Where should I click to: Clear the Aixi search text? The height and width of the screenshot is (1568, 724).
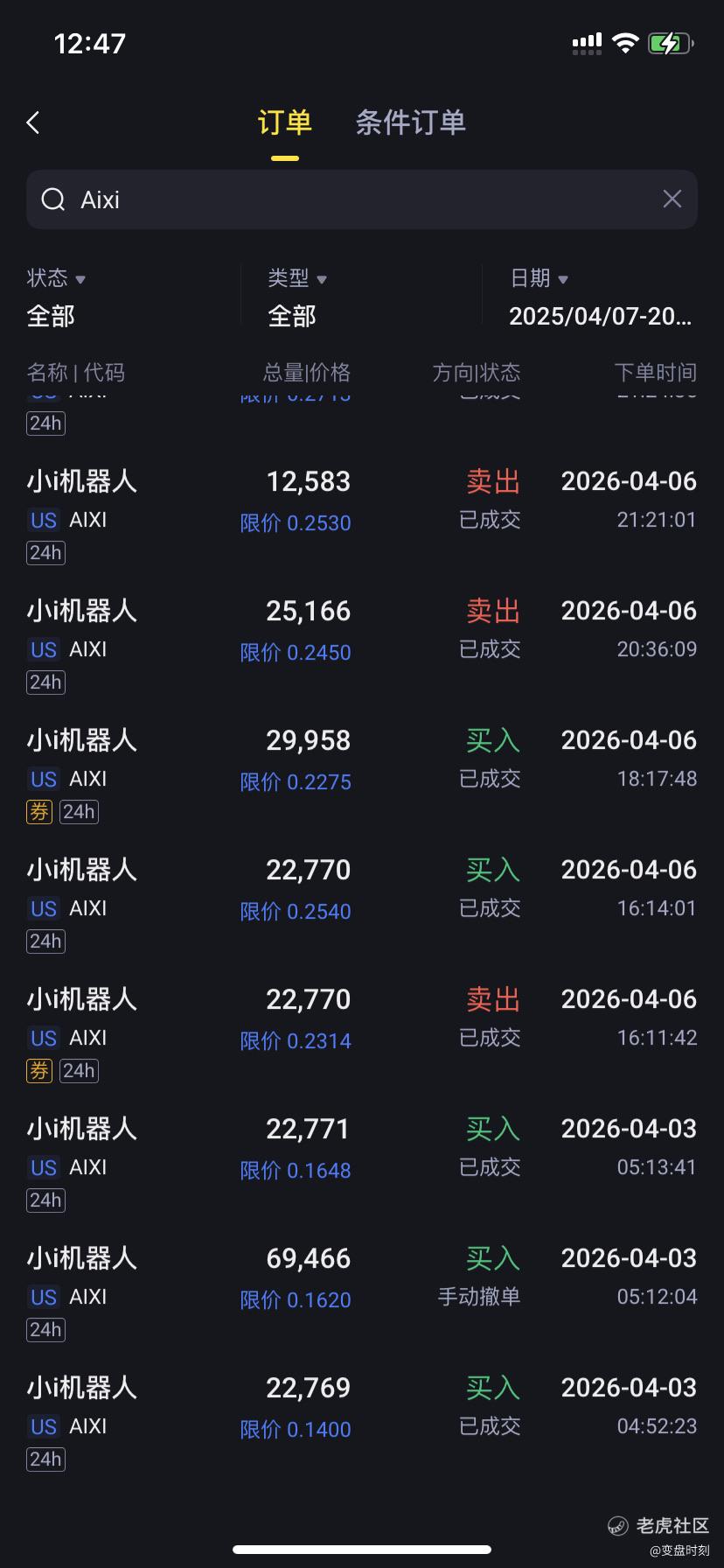click(x=672, y=199)
